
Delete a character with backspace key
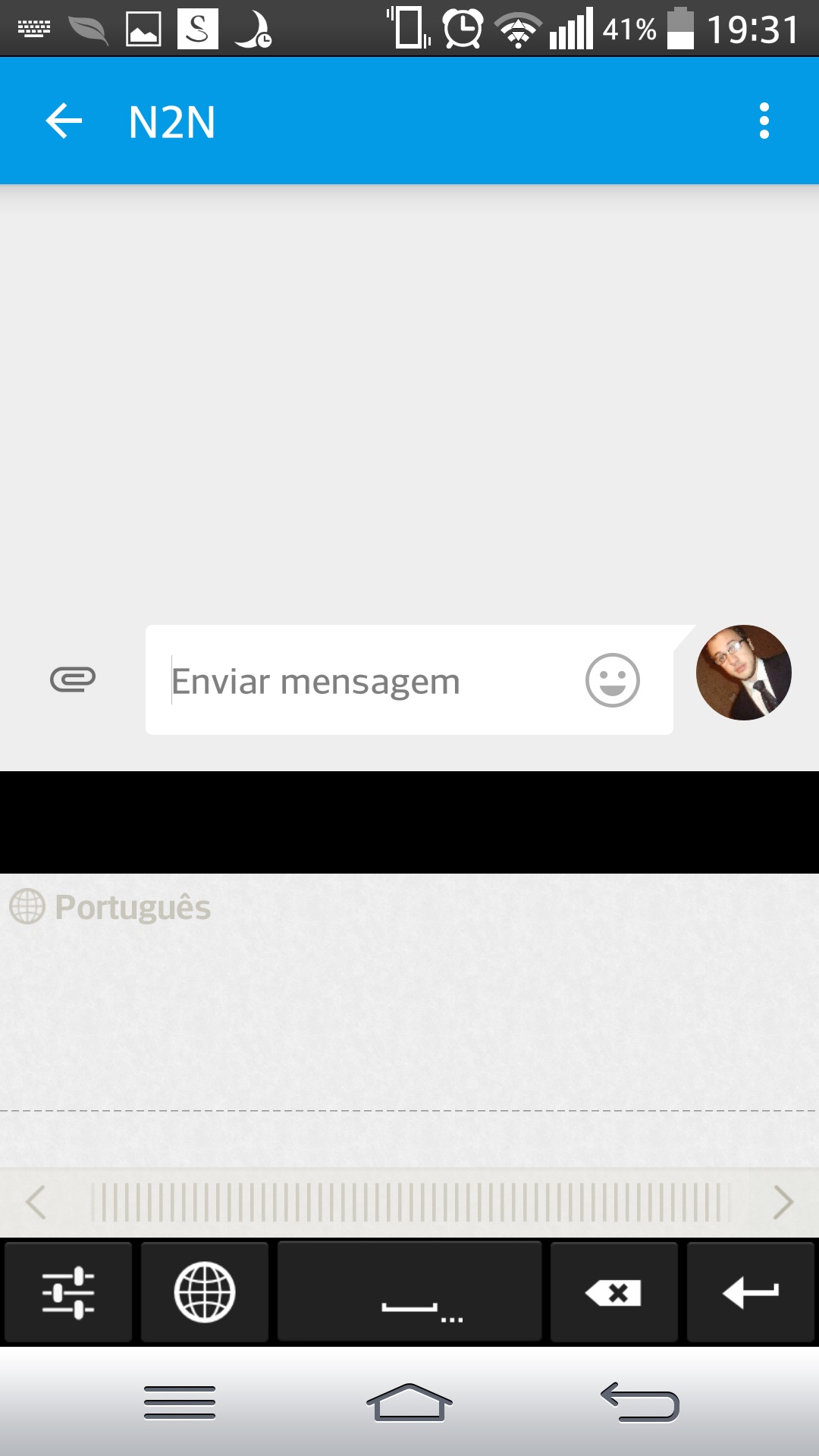(x=613, y=1292)
